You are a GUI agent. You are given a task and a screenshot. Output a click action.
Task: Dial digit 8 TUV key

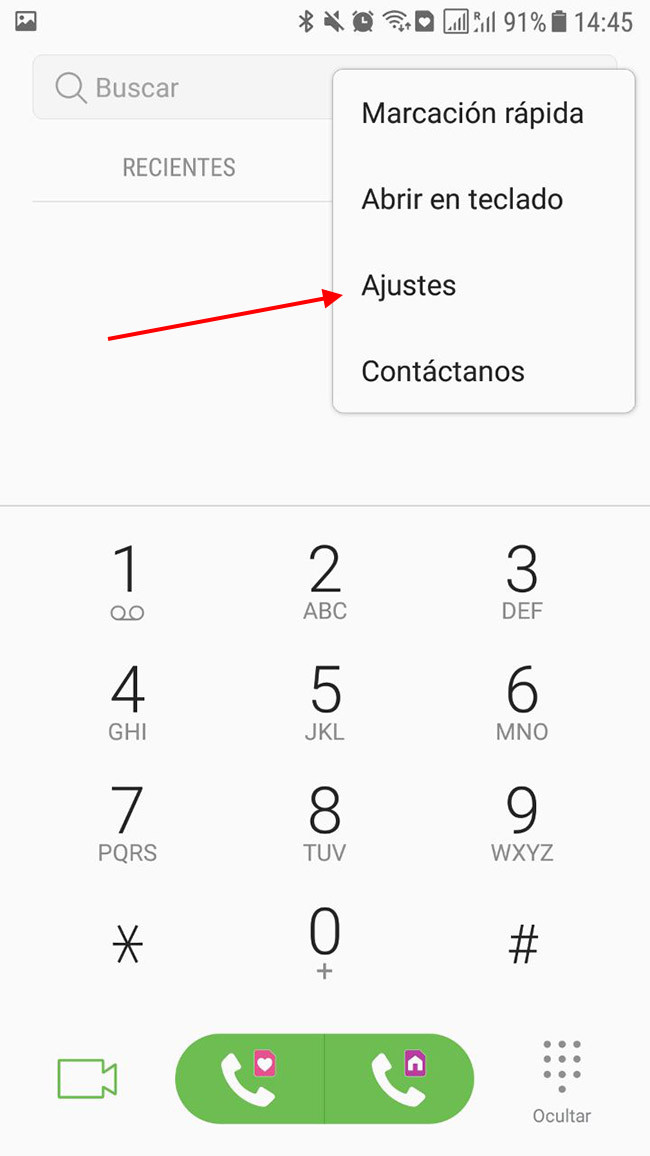point(325,824)
